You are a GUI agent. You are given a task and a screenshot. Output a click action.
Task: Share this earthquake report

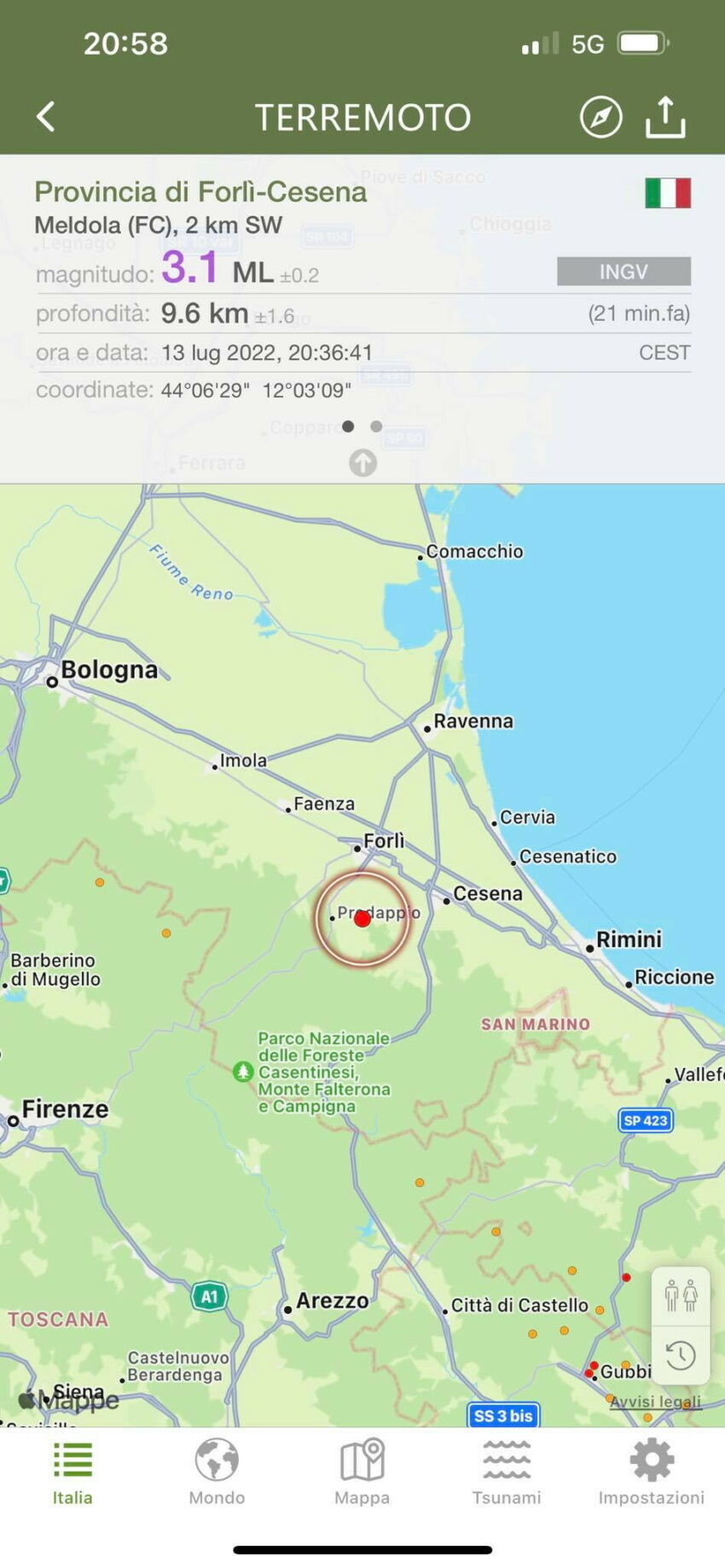(x=665, y=117)
